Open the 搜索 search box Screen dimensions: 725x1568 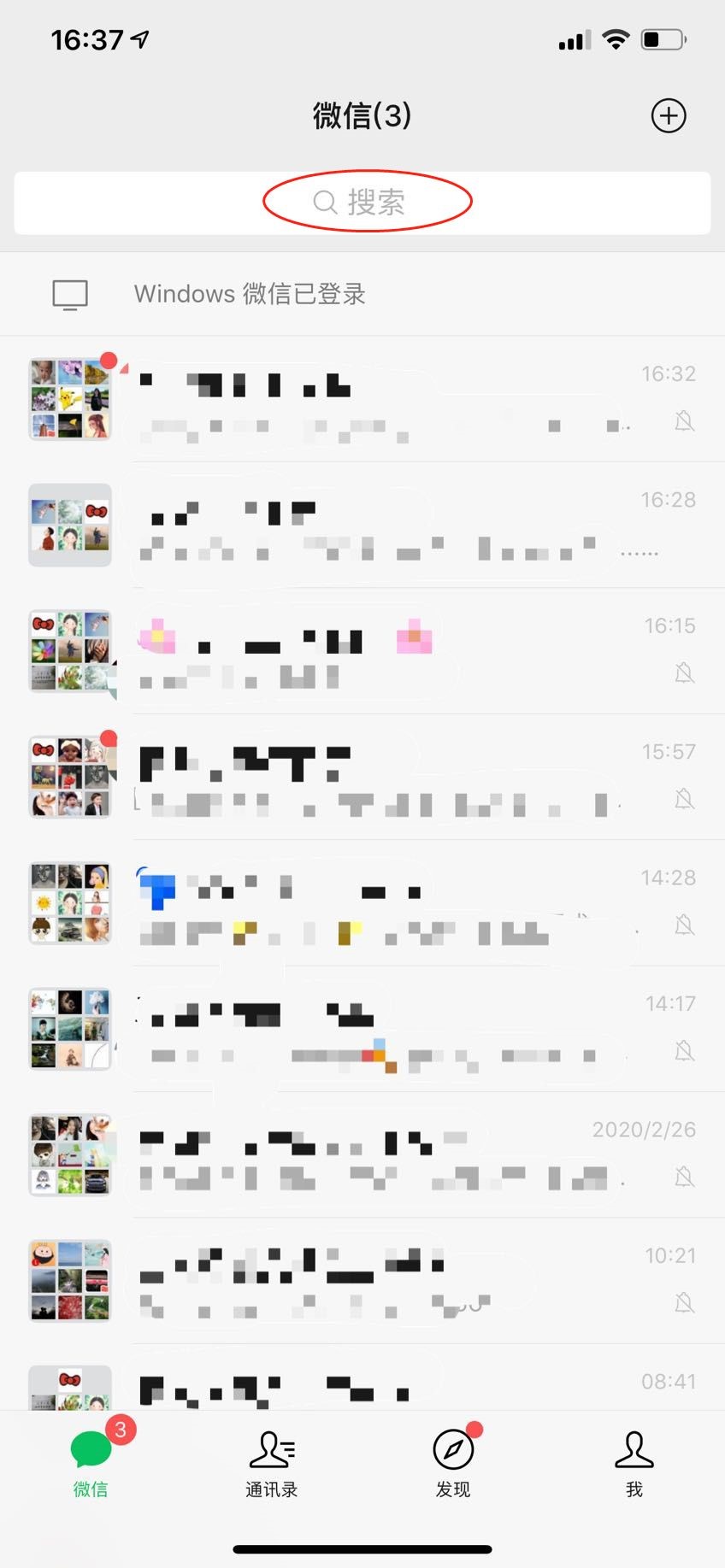pyautogui.click(x=362, y=203)
